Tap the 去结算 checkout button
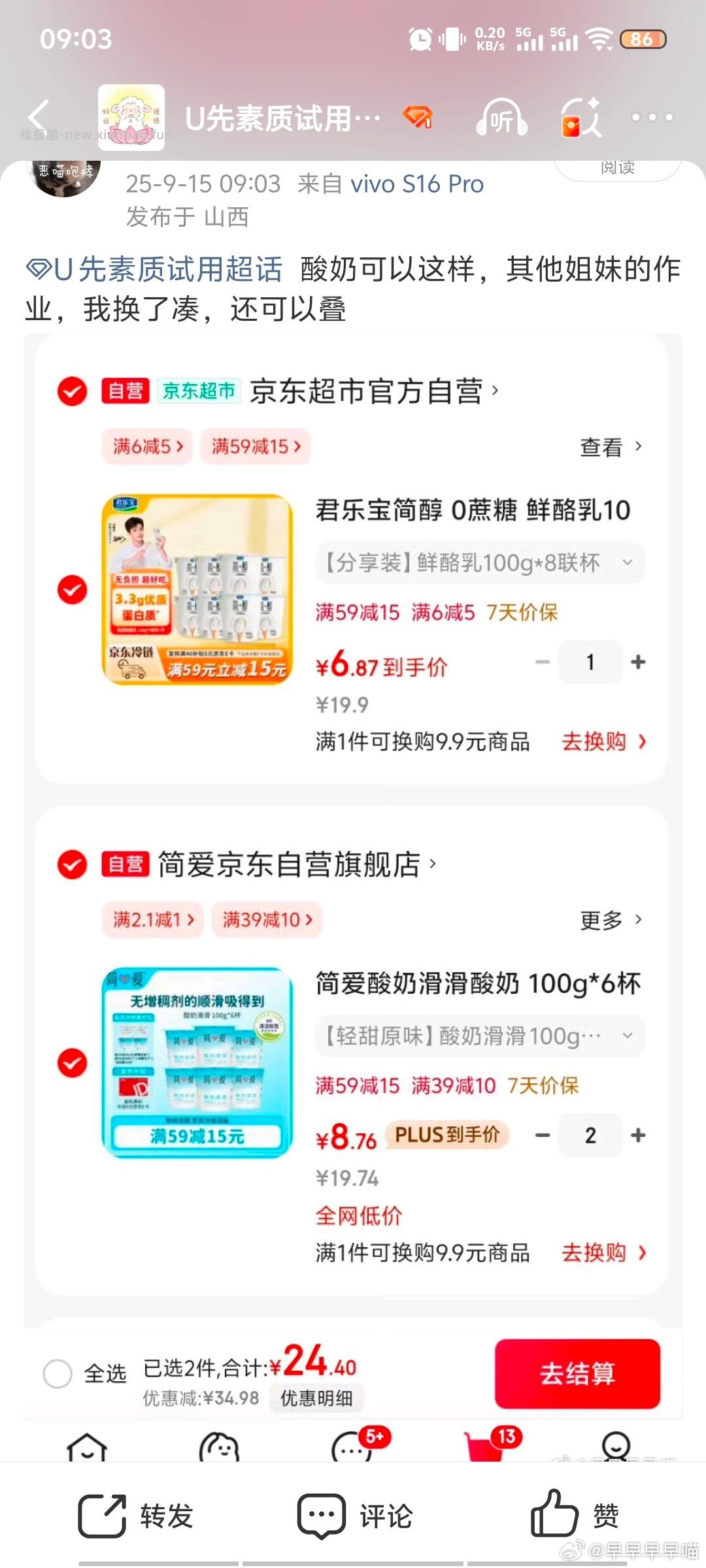 click(578, 1373)
